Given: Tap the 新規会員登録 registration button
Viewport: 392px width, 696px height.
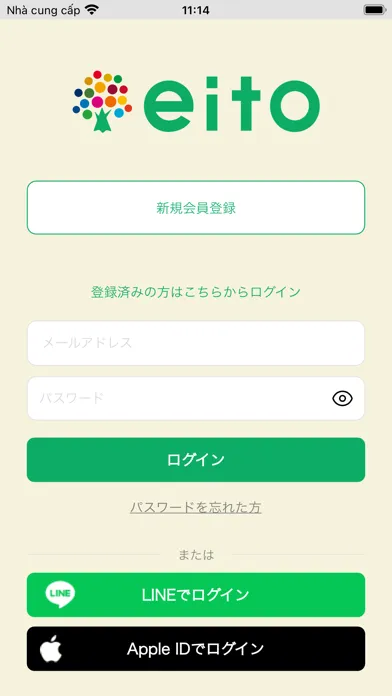Looking at the screenshot, I should click(x=196, y=207).
